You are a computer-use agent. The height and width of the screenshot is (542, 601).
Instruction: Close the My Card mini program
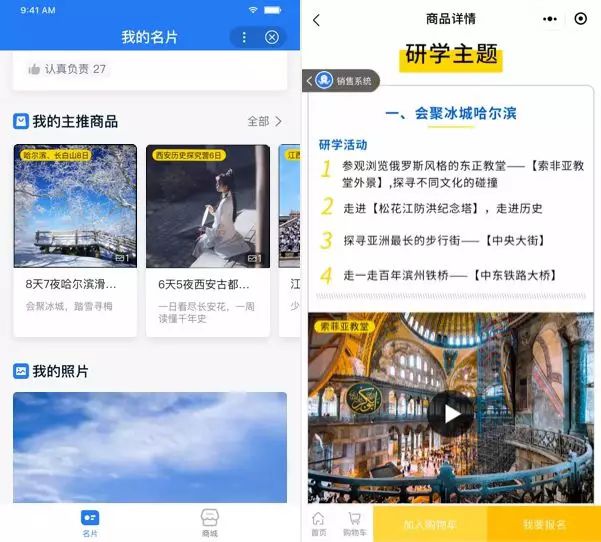point(272,37)
